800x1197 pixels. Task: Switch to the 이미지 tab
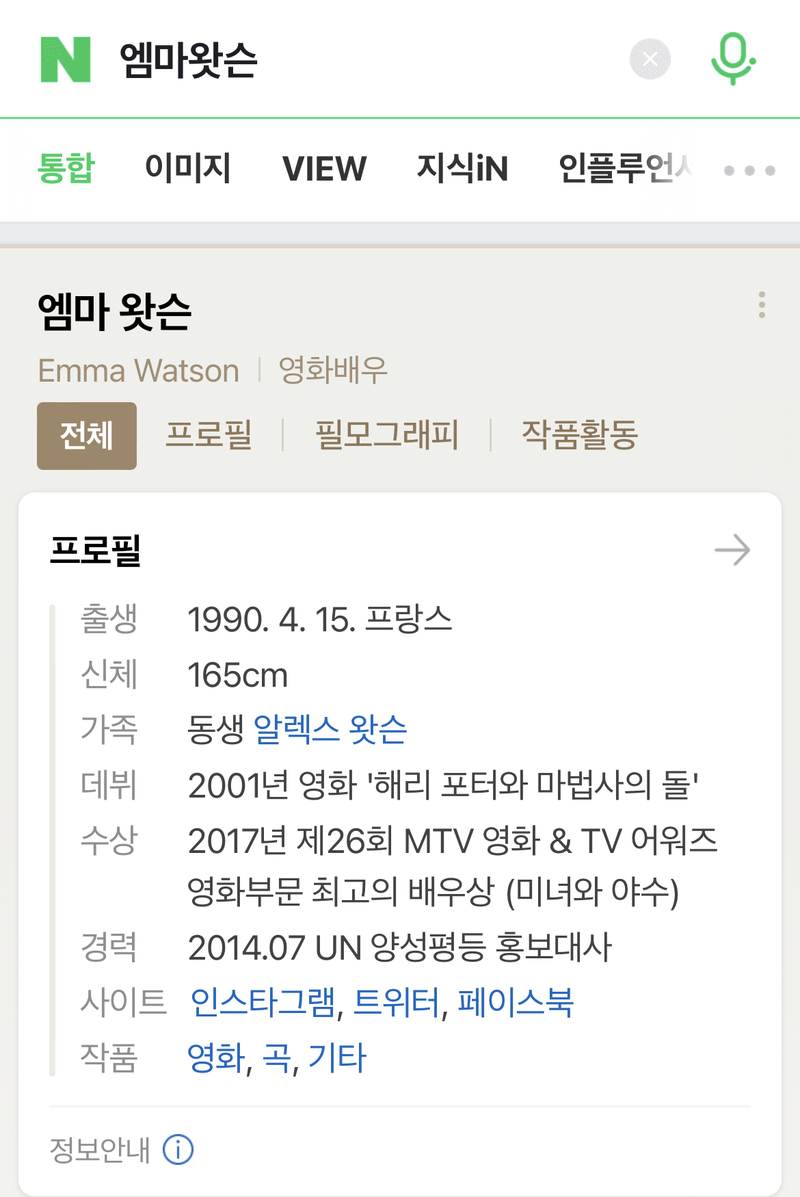pyautogui.click(x=187, y=169)
